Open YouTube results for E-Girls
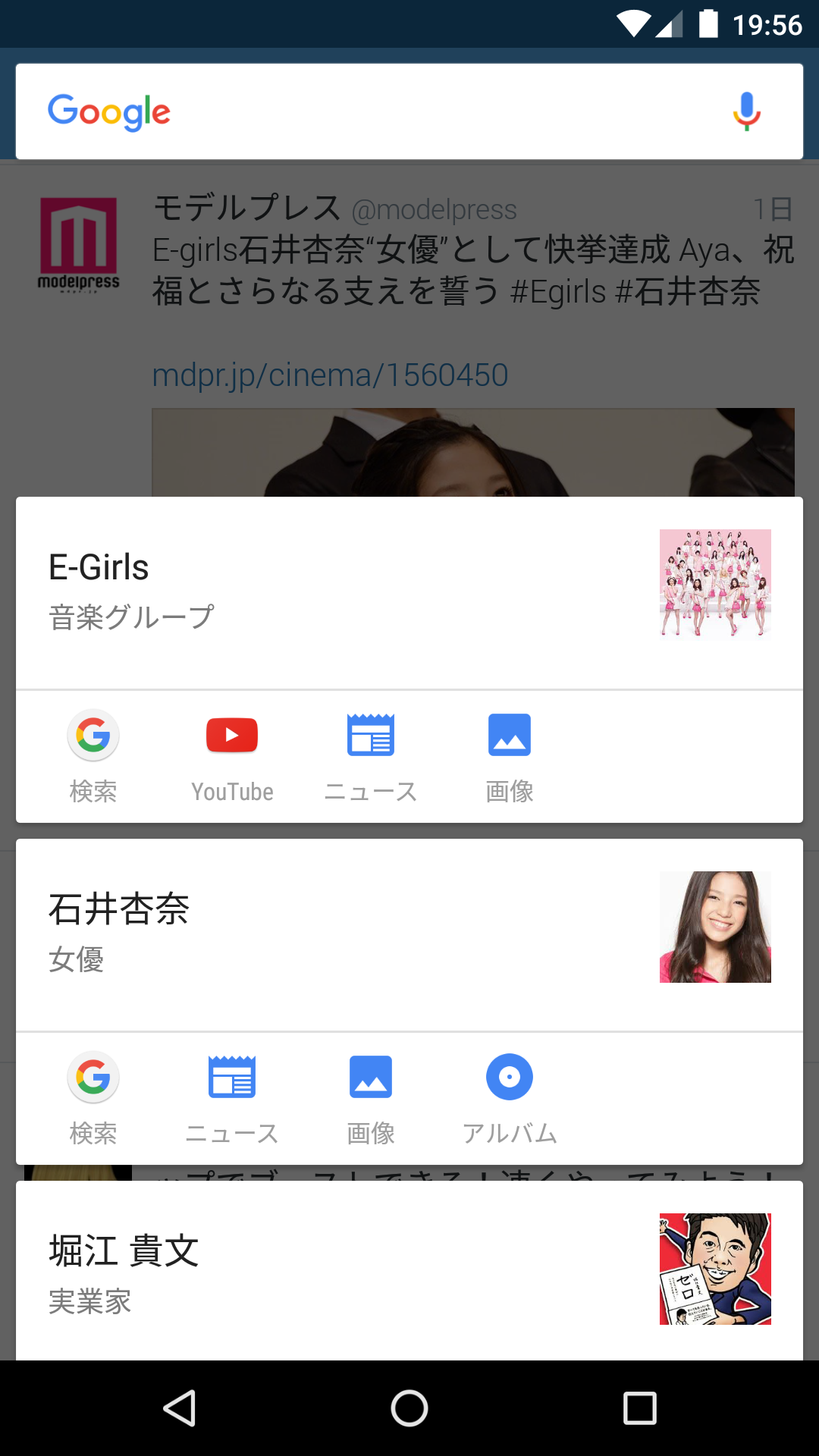Image resolution: width=819 pixels, height=1456 pixels. pyautogui.click(x=232, y=756)
